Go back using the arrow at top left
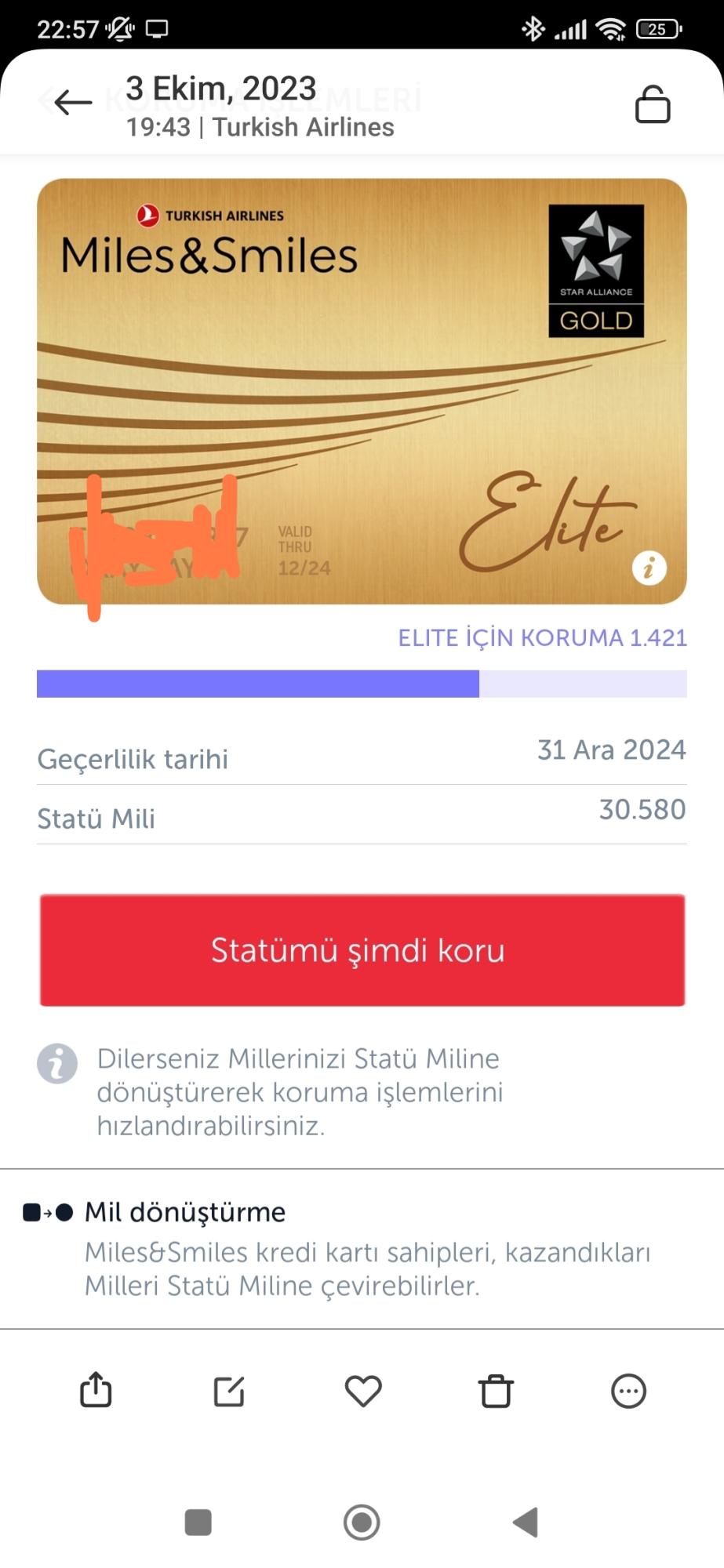Image resolution: width=724 pixels, height=1568 pixels. click(71, 102)
